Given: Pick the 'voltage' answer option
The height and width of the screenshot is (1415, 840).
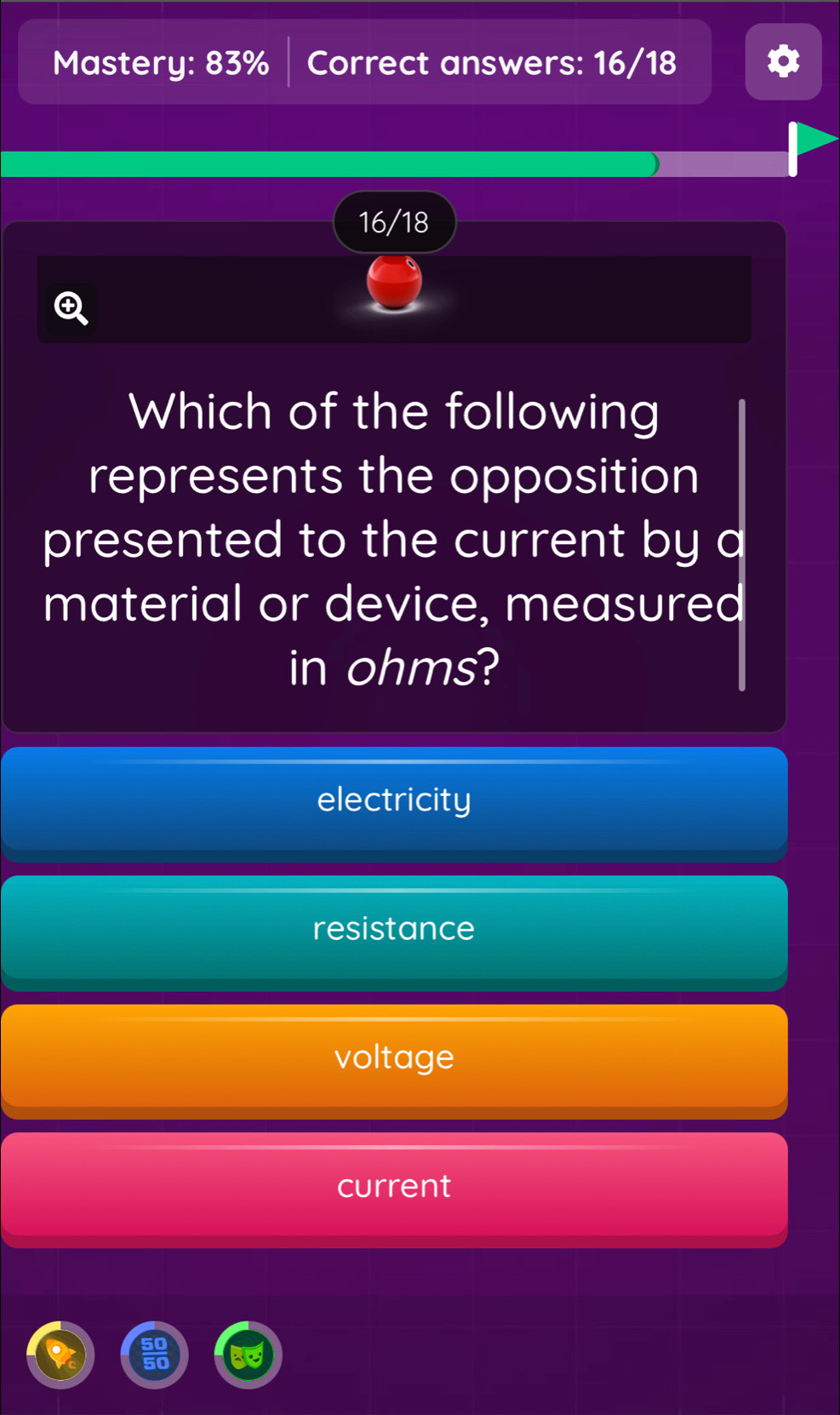Looking at the screenshot, I should [394, 1057].
